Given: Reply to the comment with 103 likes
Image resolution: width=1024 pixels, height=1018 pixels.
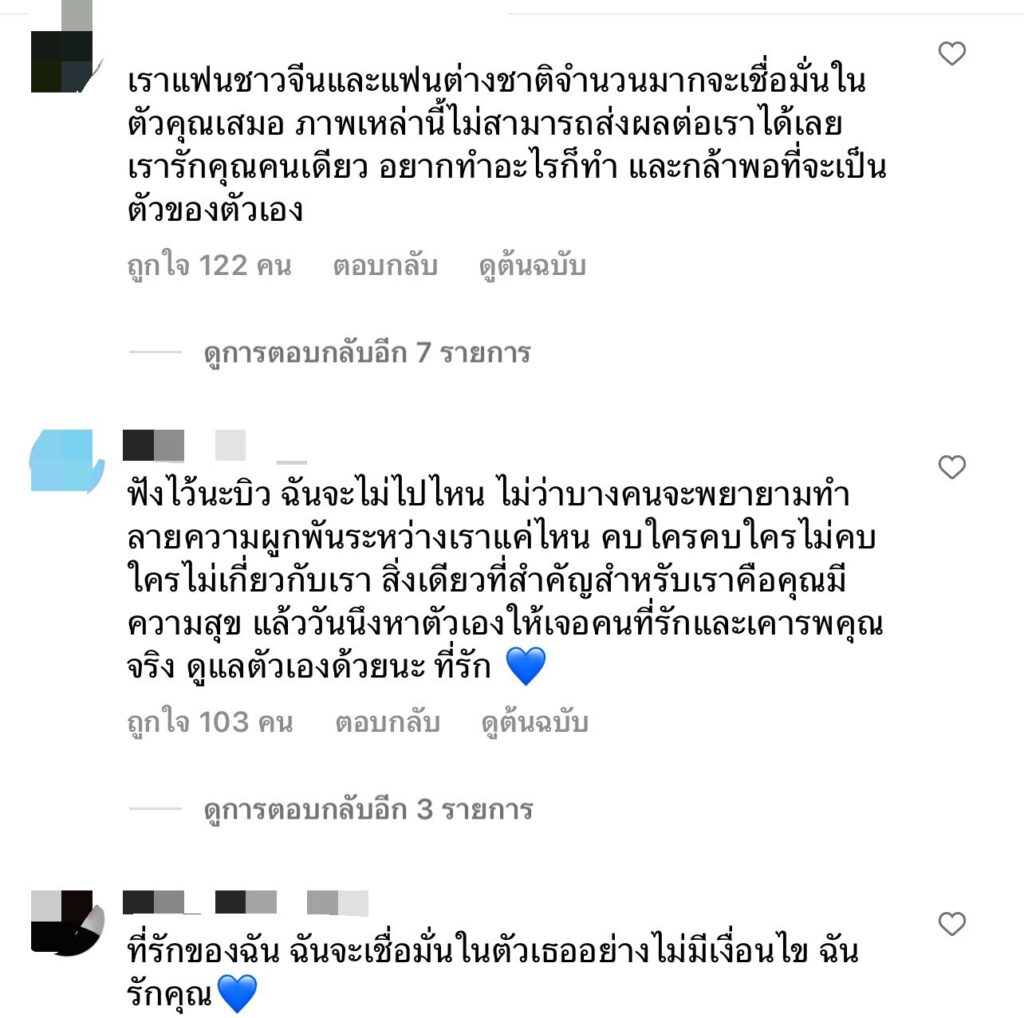Looking at the screenshot, I should [387, 723].
